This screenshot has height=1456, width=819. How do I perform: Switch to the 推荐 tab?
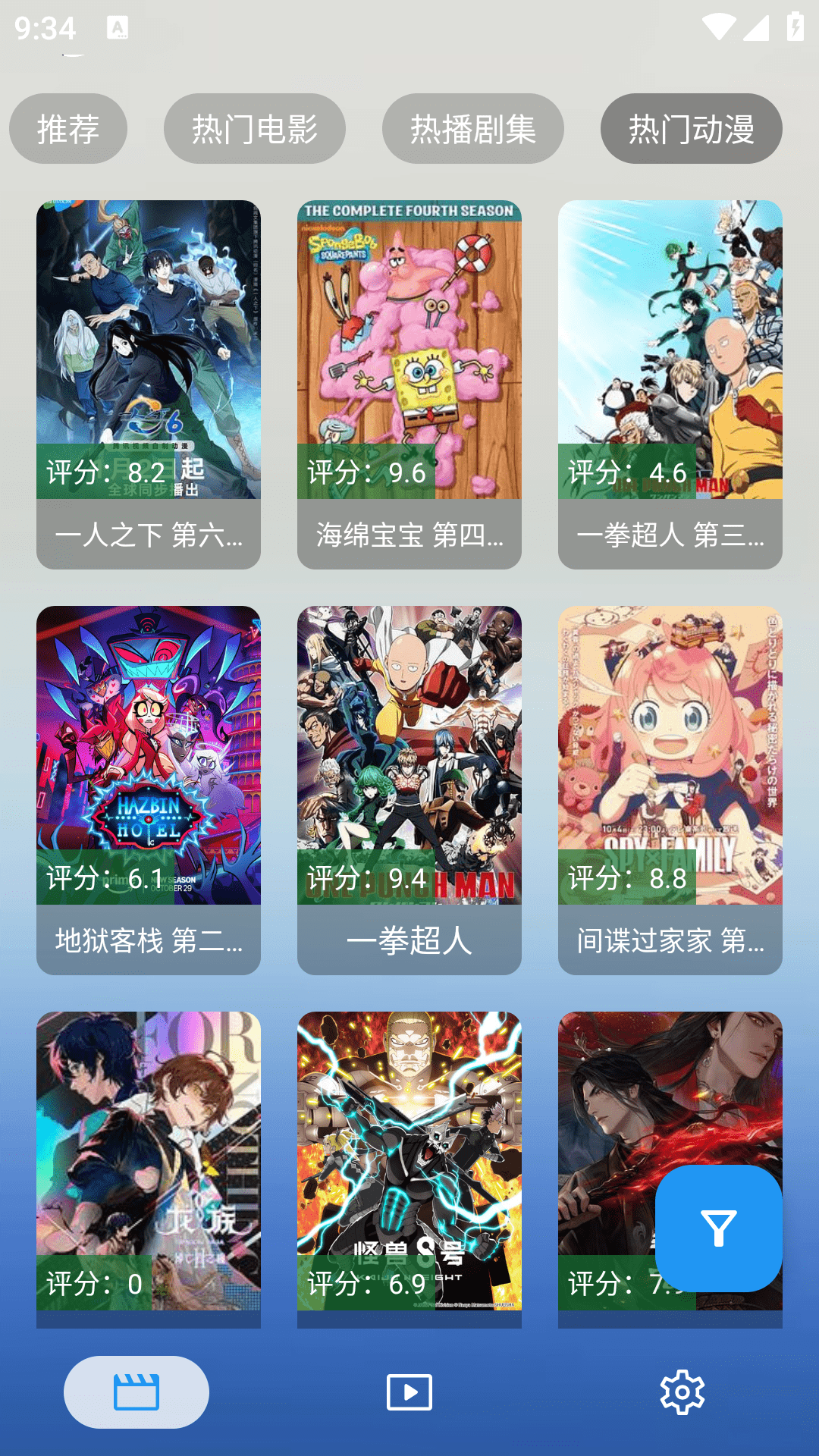pos(68,129)
